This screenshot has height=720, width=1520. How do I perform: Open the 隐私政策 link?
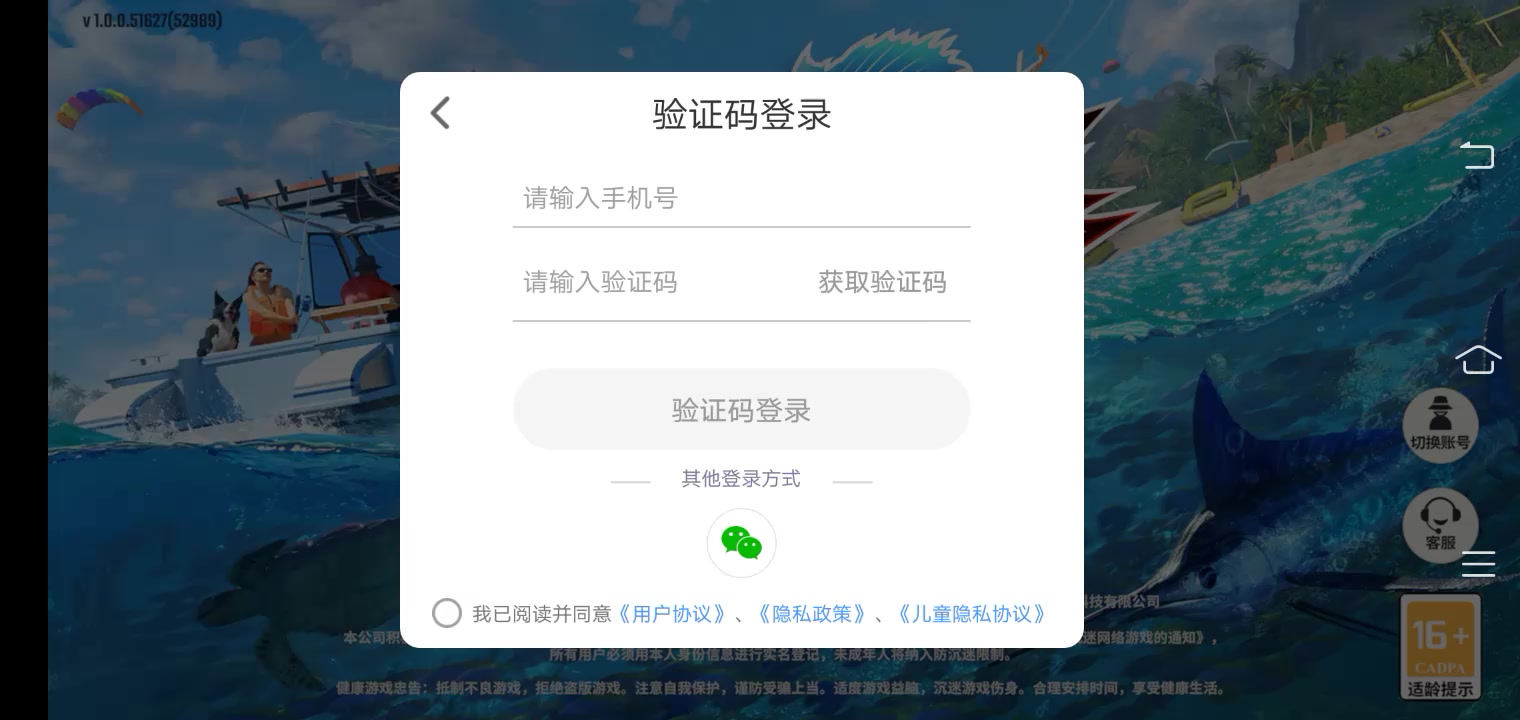click(811, 613)
